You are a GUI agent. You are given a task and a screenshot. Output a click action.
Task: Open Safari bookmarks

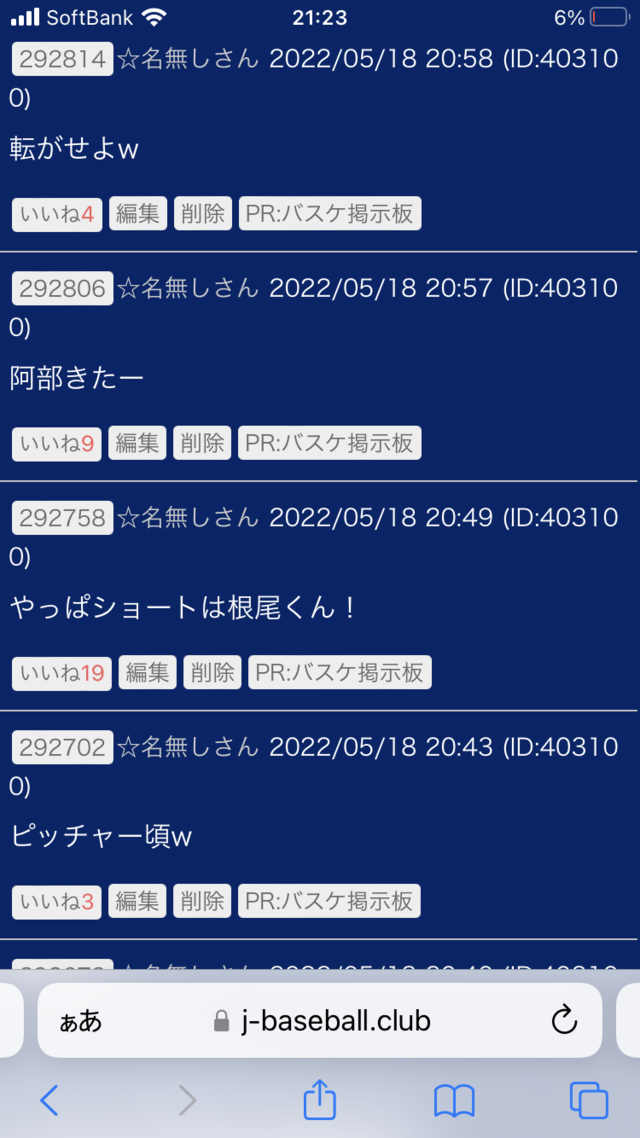click(454, 1101)
